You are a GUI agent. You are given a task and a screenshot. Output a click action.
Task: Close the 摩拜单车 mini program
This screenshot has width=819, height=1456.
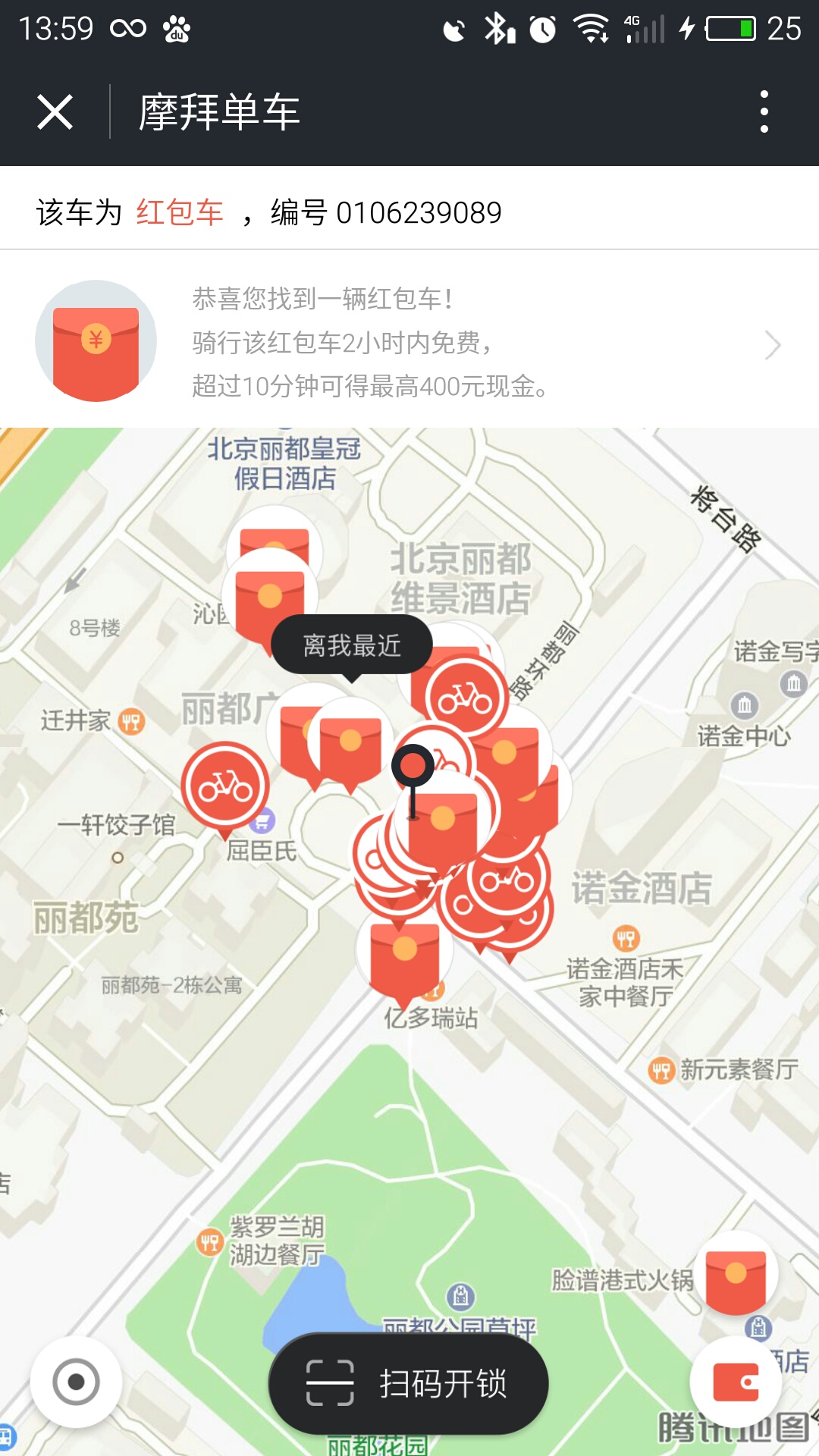coord(55,112)
